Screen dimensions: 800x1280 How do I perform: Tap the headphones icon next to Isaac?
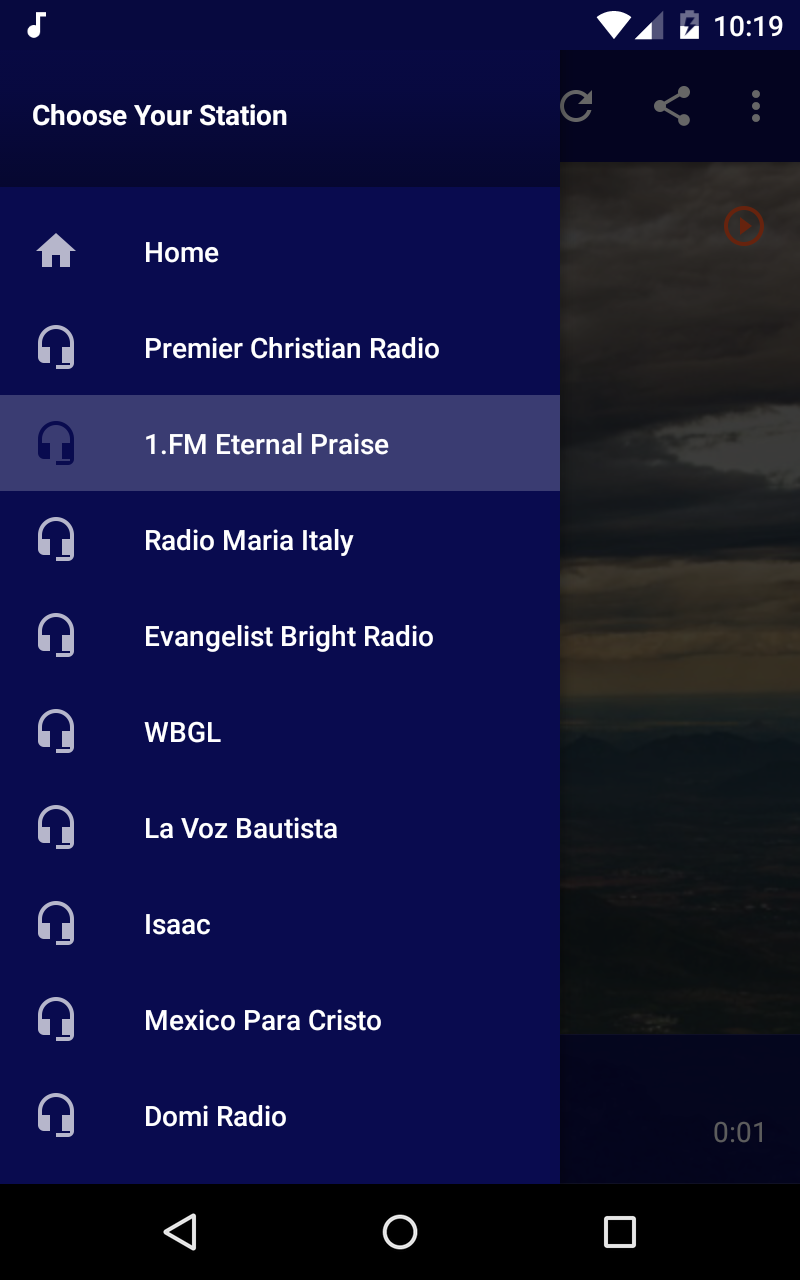pyautogui.click(x=57, y=923)
